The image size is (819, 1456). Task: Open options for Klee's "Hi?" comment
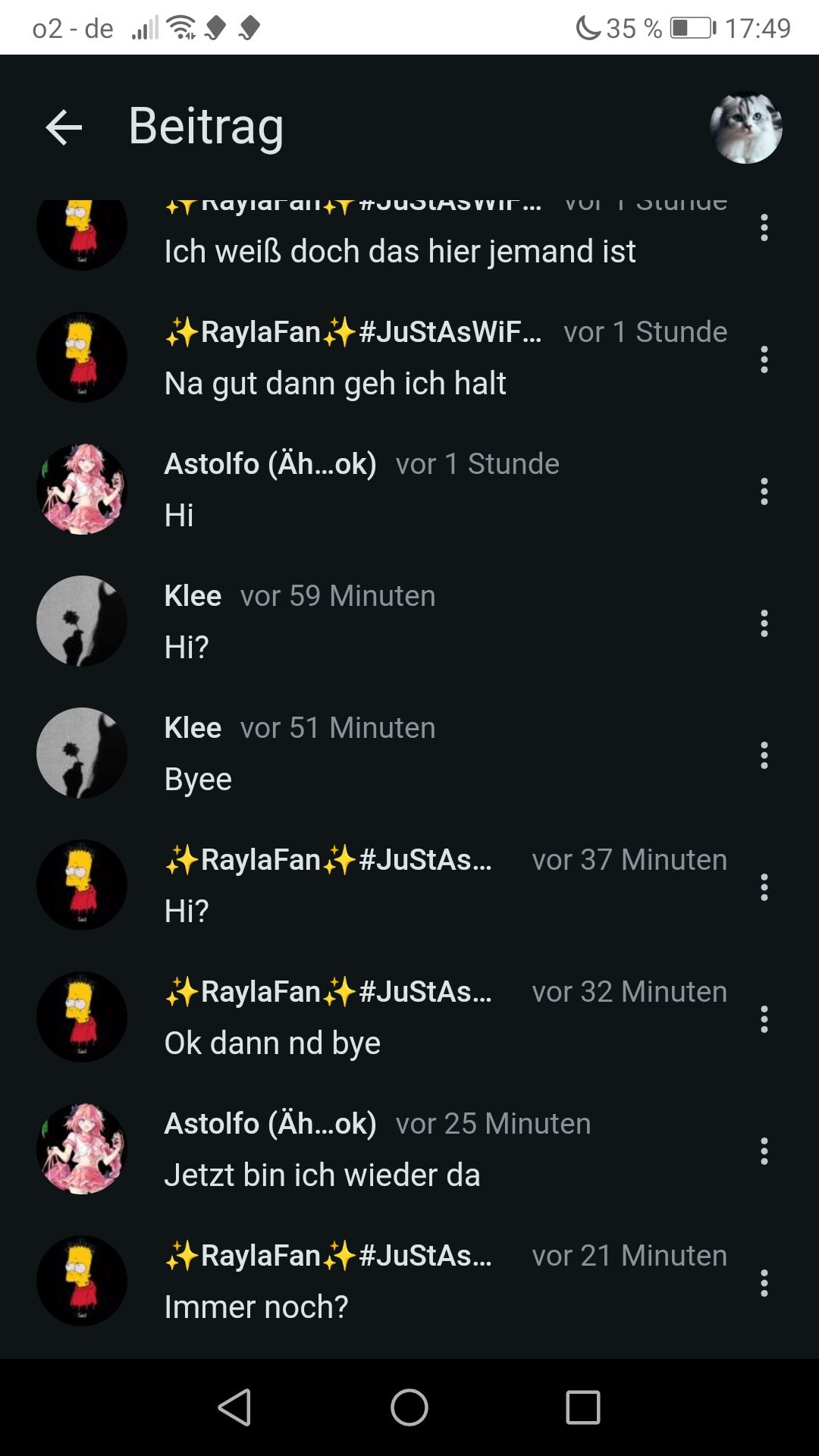click(x=764, y=623)
